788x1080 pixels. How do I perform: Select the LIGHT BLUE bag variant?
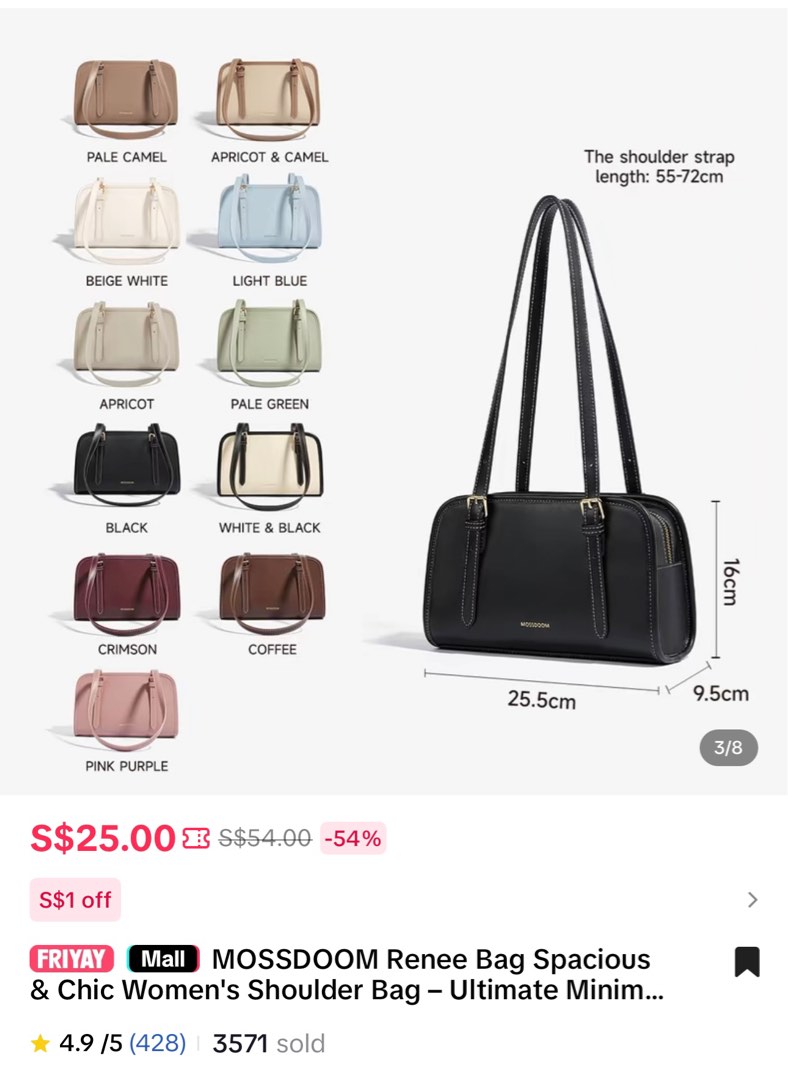[x=266, y=222]
